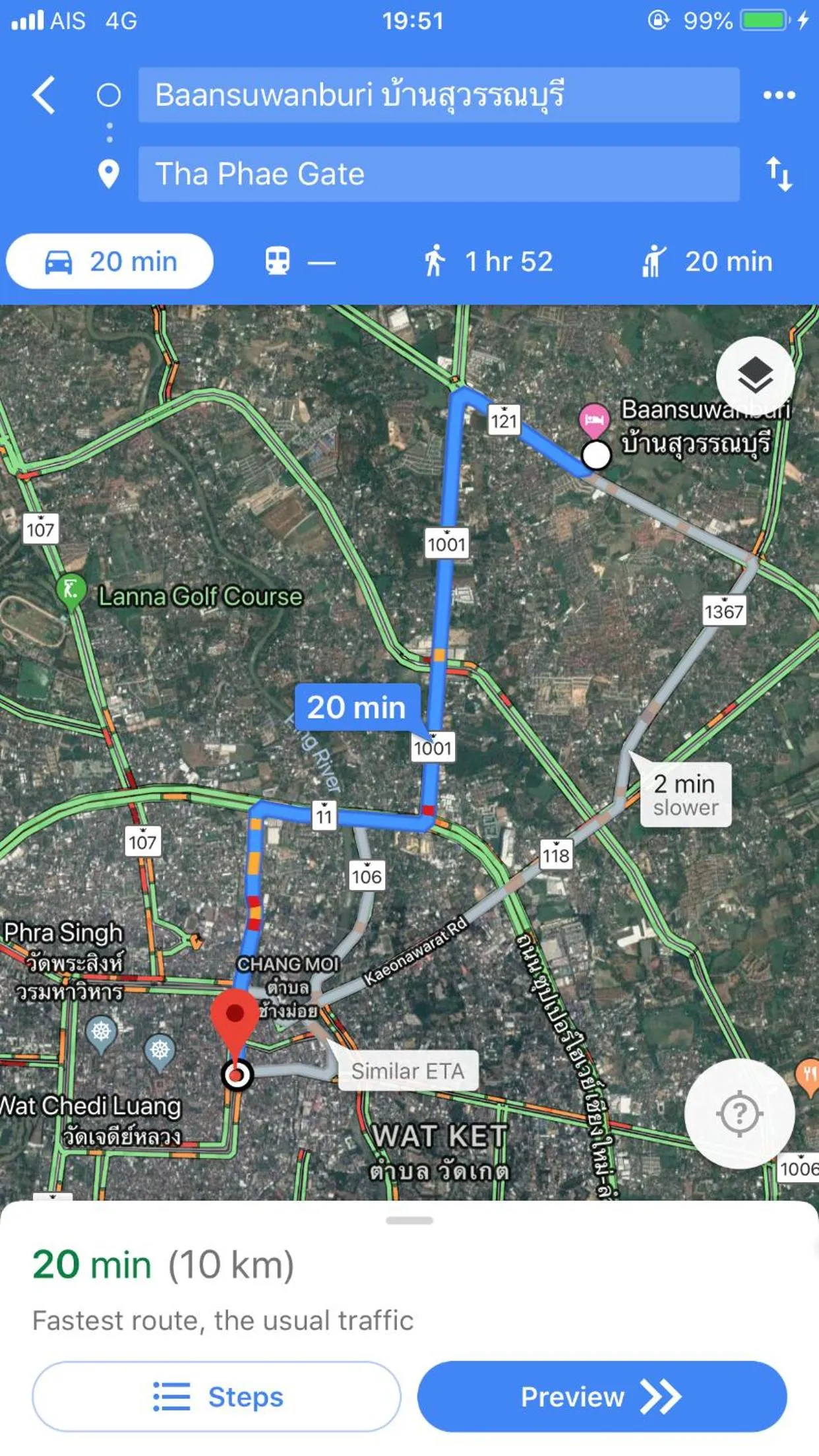
Task: Center map on my location
Action: coord(739,1114)
